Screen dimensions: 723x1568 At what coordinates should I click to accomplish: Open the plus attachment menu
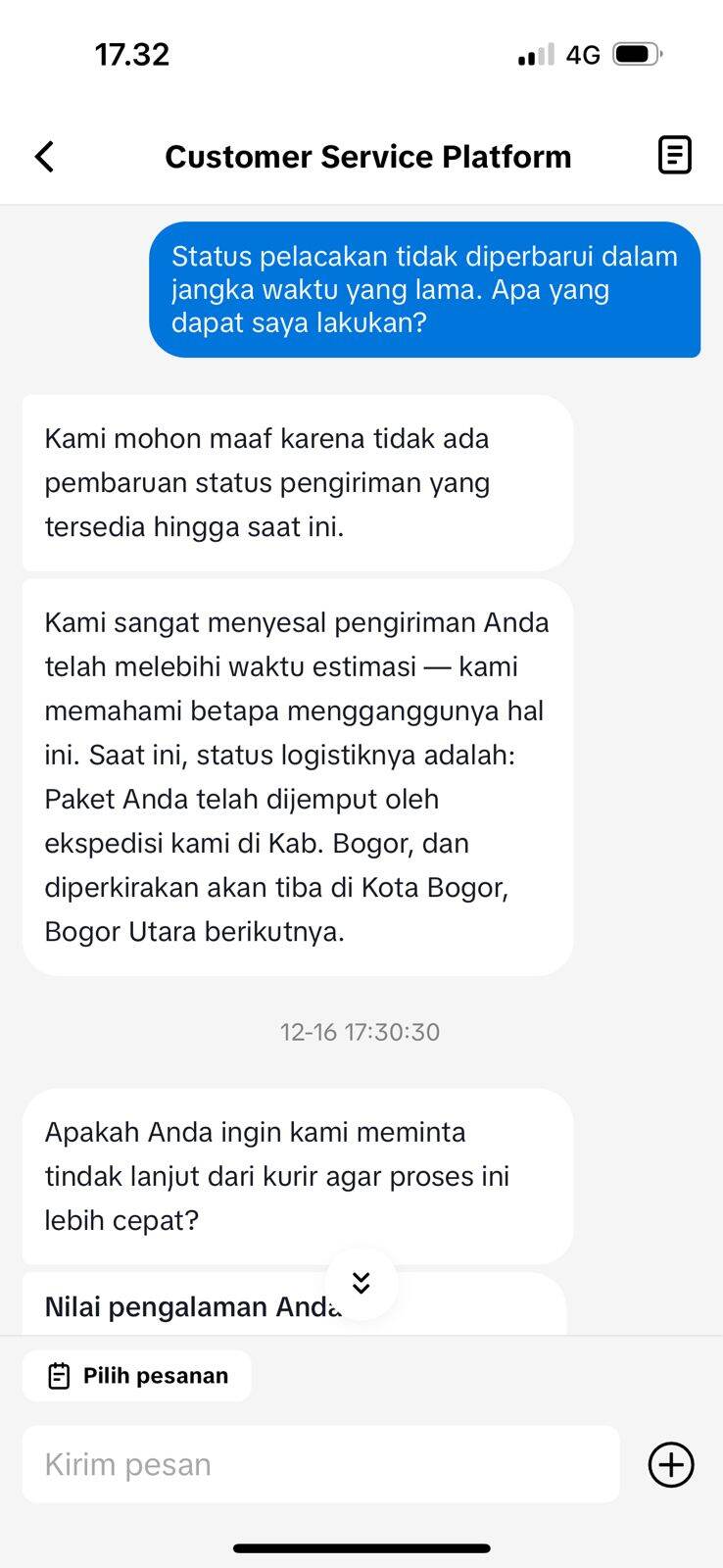coord(671,1464)
